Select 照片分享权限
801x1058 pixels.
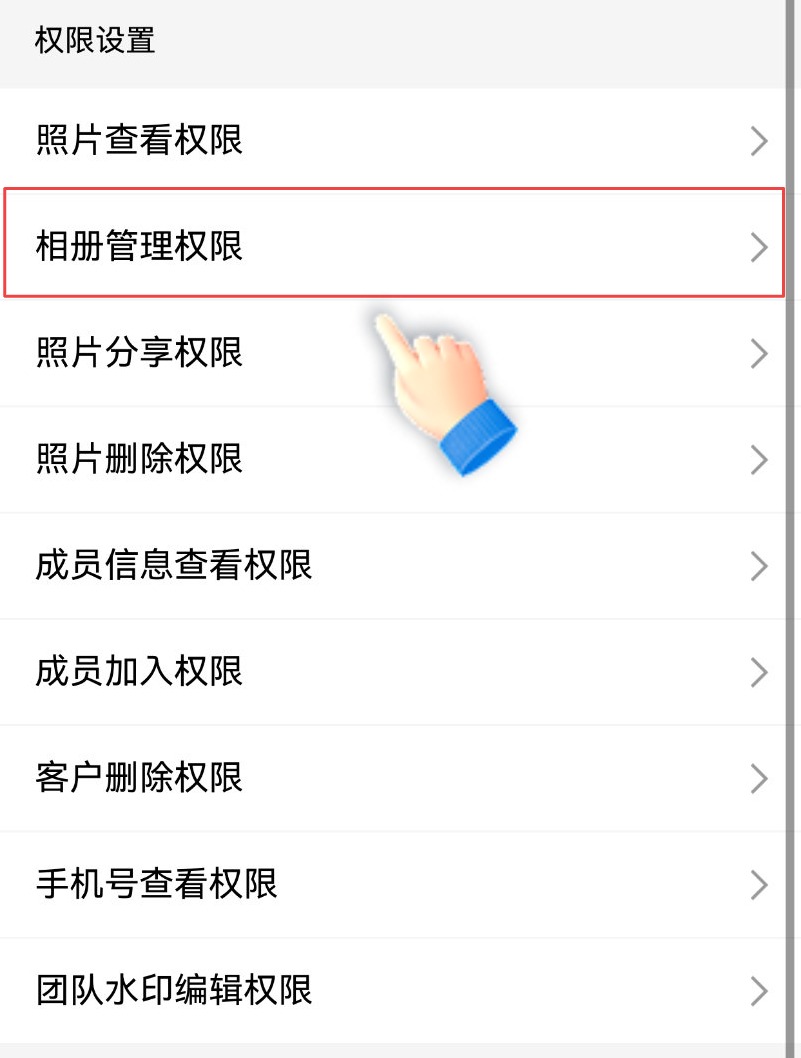point(393,353)
